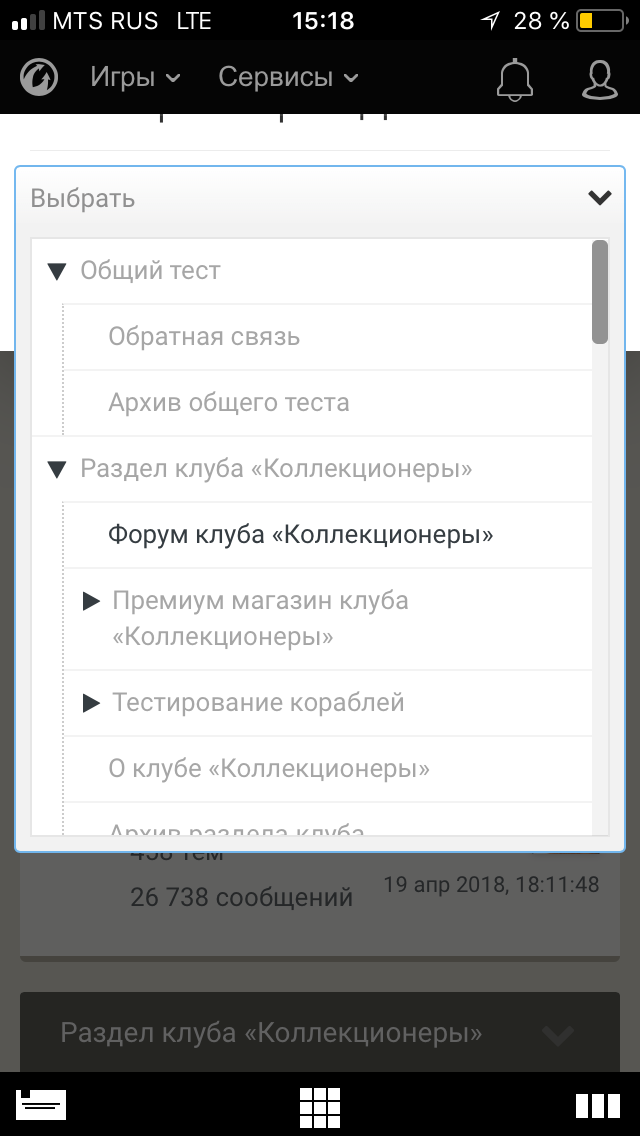Select О клубе «Коллекционеры»
Screen dimensions: 640x1136
[268, 768]
